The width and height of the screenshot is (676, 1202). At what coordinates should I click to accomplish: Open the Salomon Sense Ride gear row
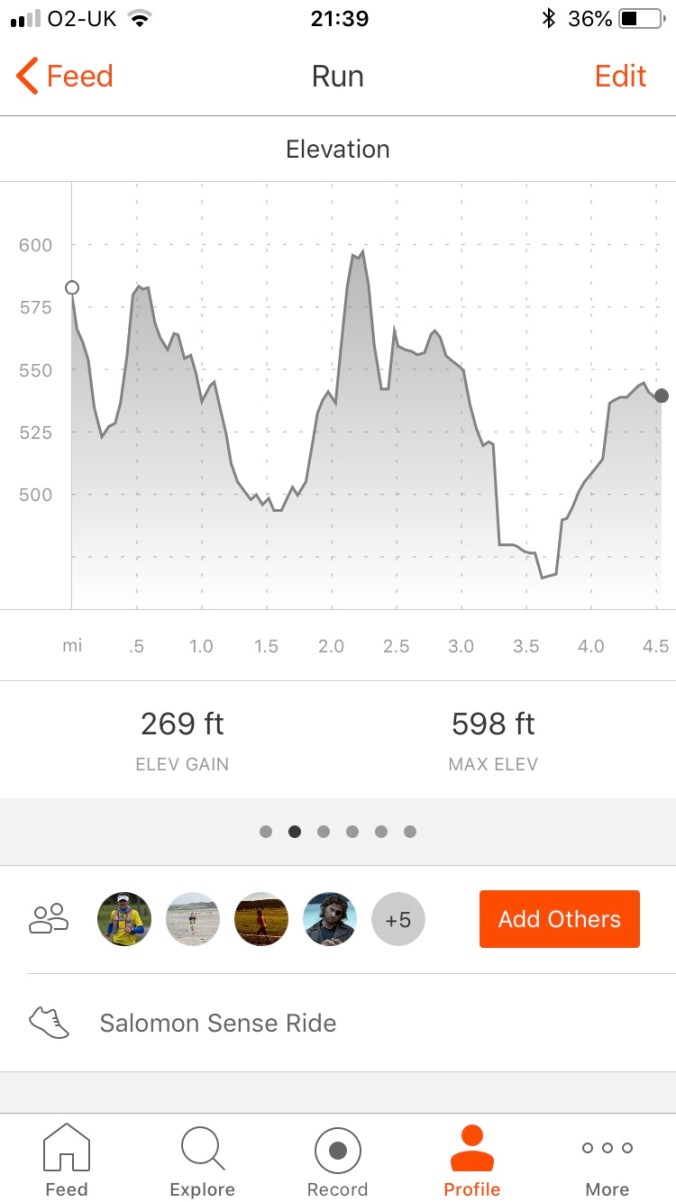338,1023
